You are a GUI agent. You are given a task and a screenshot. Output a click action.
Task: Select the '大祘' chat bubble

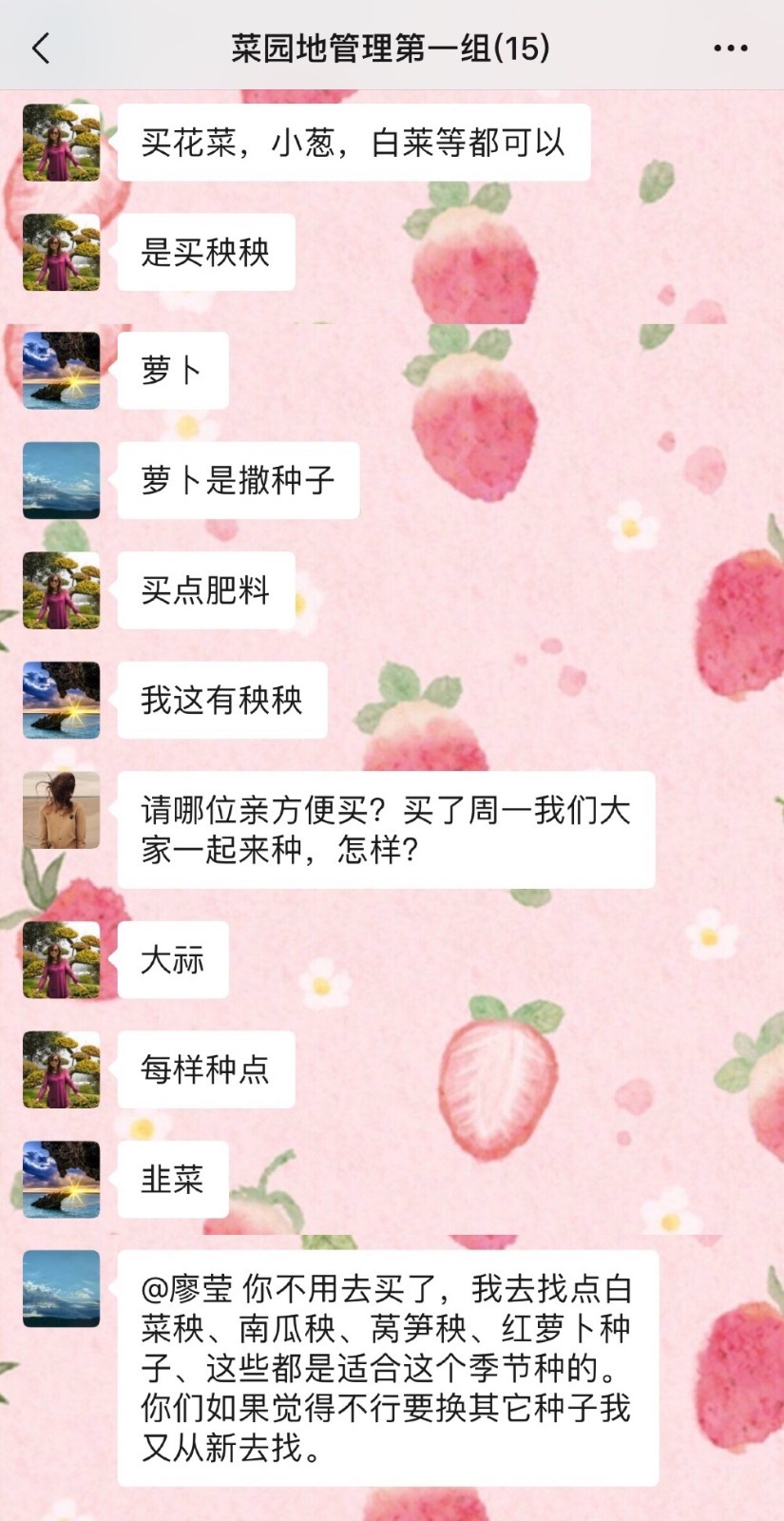point(173,960)
